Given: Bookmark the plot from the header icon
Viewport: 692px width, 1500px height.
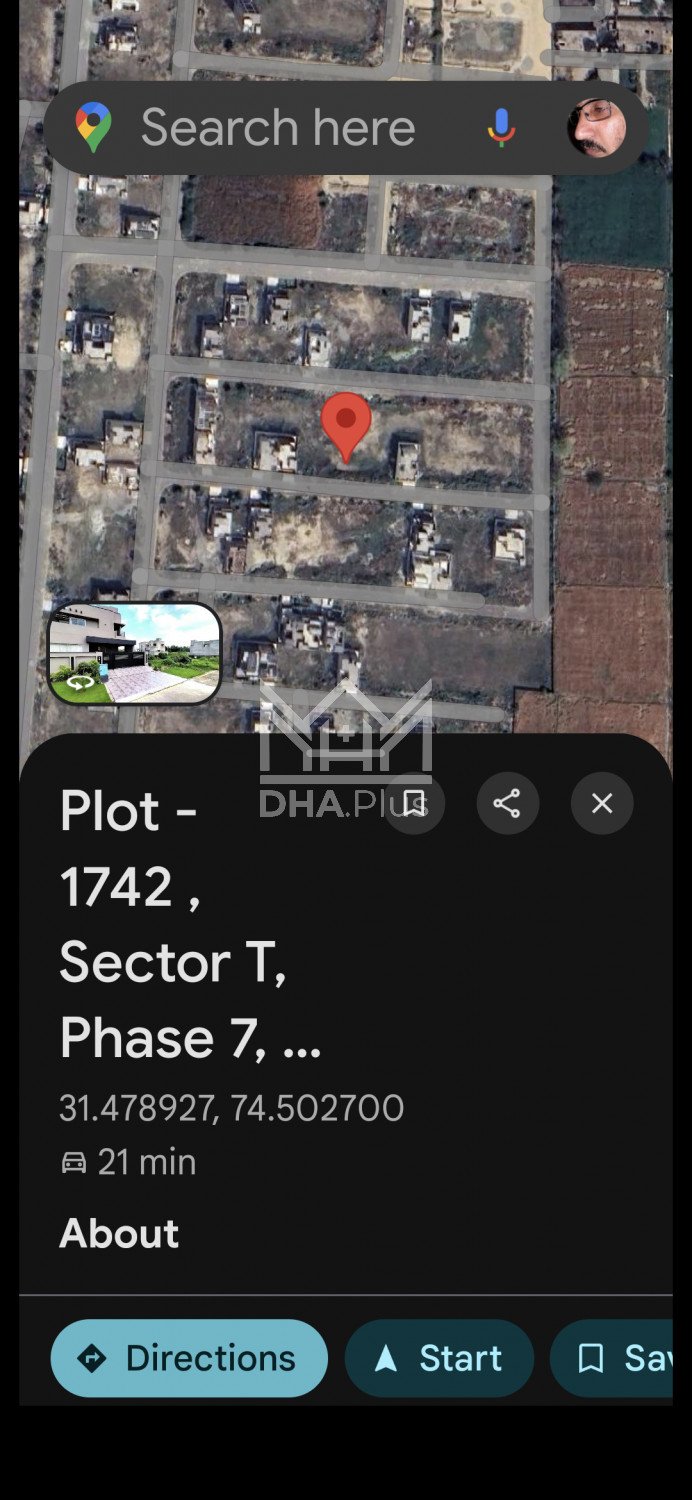Looking at the screenshot, I should [414, 803].
